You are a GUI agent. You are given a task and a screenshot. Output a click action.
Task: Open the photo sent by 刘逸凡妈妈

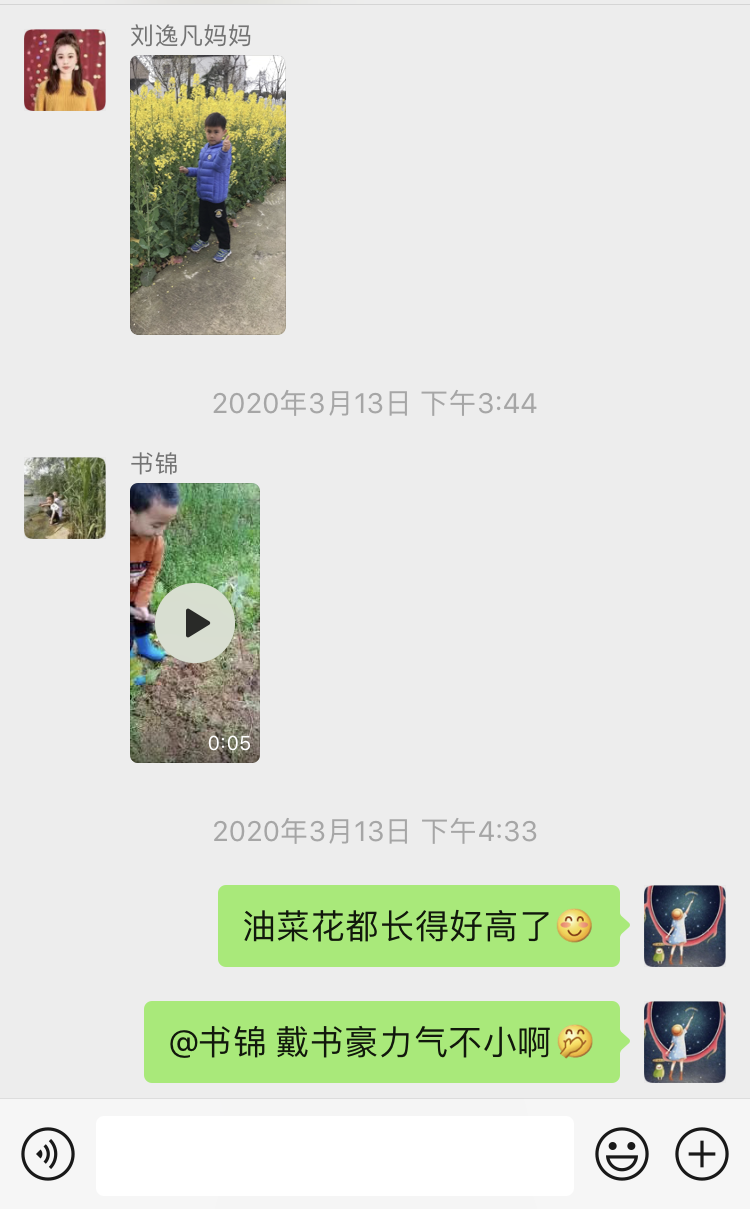208,195
